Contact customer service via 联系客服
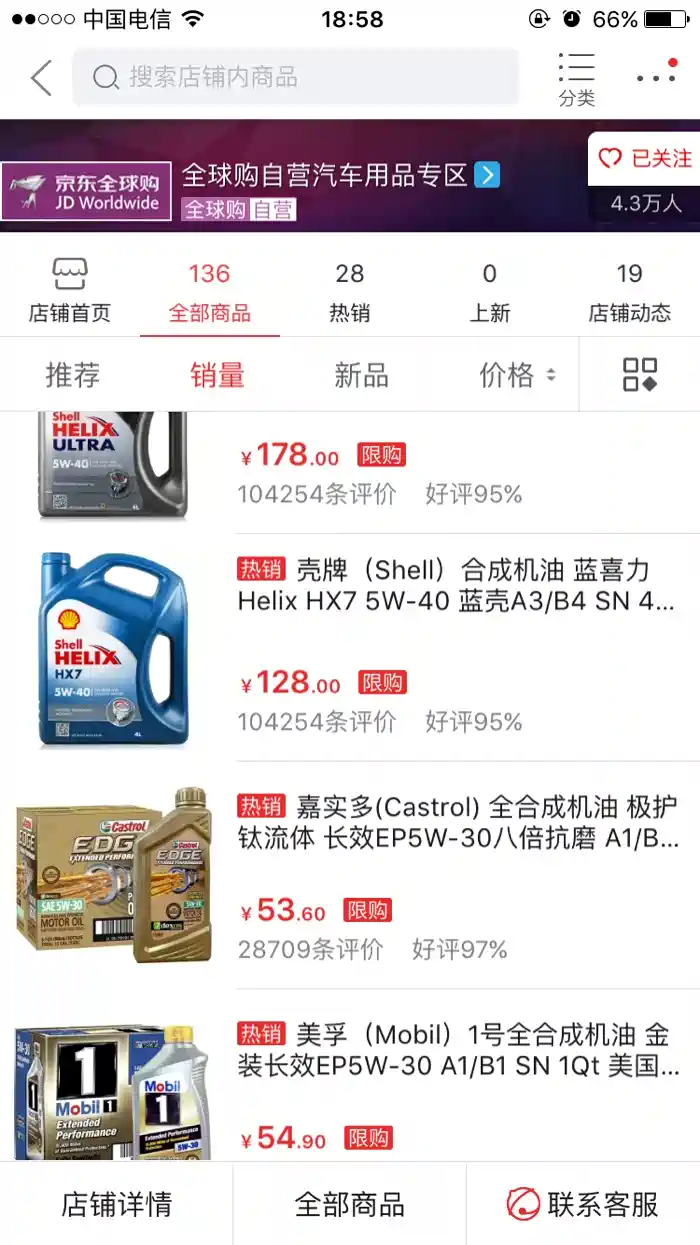Viewport: 700px width, 1245px height. (x=583, y=1203)
